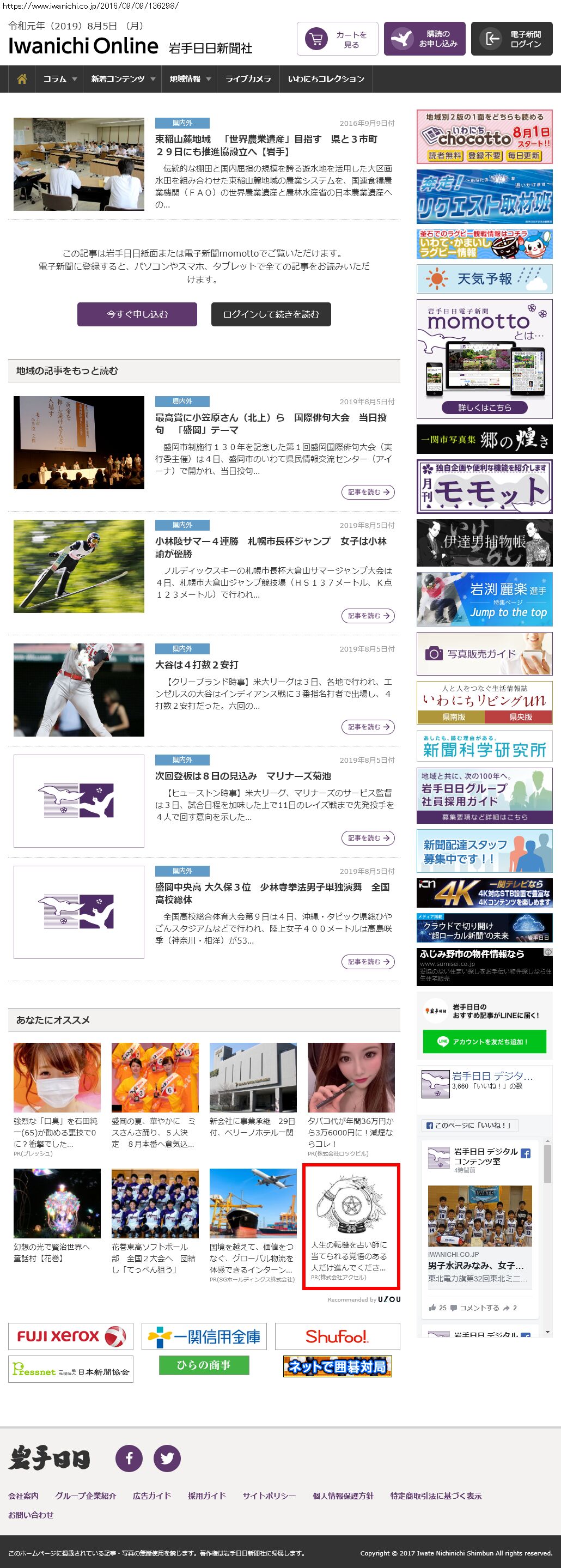
Task: Tap 購読のお申し込み subscription button
Action: click(425, 40)
